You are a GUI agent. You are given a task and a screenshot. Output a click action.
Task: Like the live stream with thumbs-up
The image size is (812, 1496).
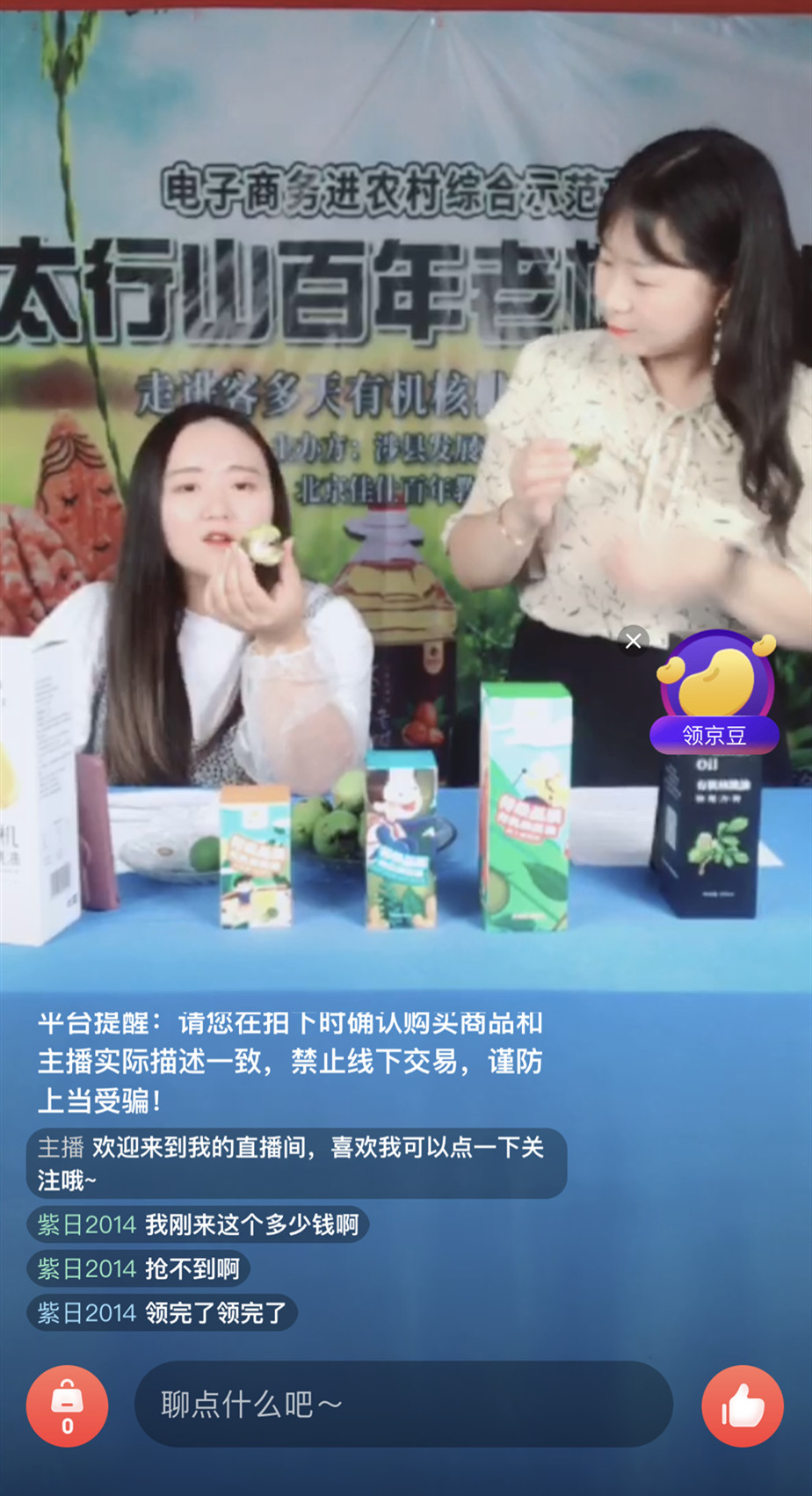(x=743, y=1405)
